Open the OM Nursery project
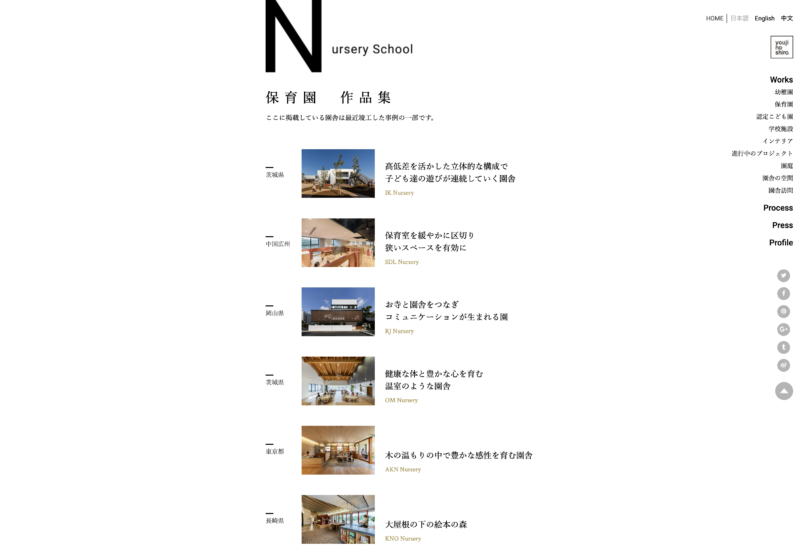808x555 pixels. [x=338, y=380]
